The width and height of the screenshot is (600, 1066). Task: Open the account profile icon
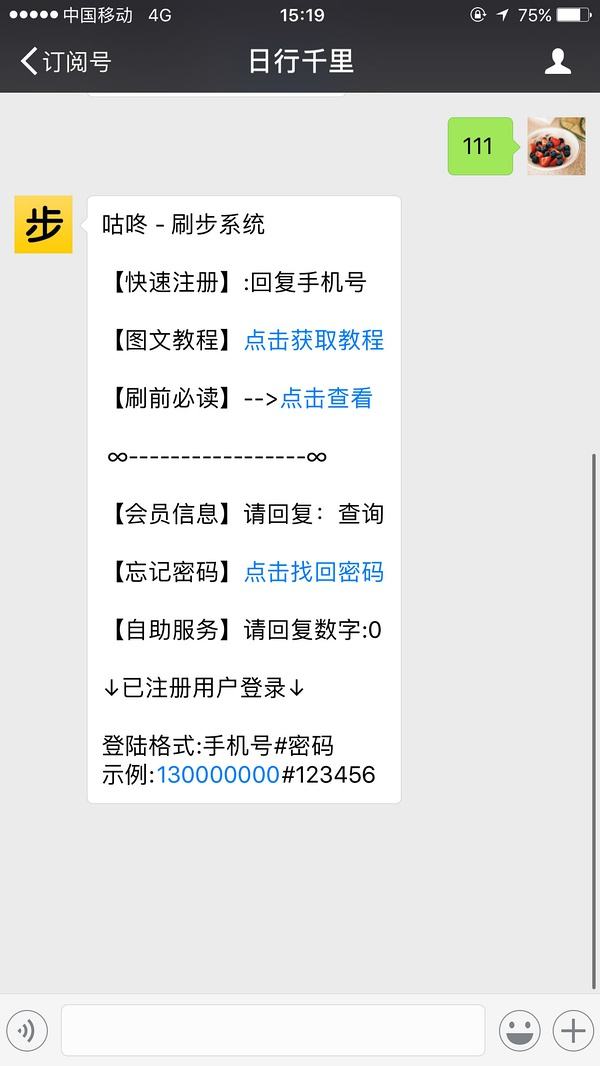pyautogui.click(x=557, y=61)
